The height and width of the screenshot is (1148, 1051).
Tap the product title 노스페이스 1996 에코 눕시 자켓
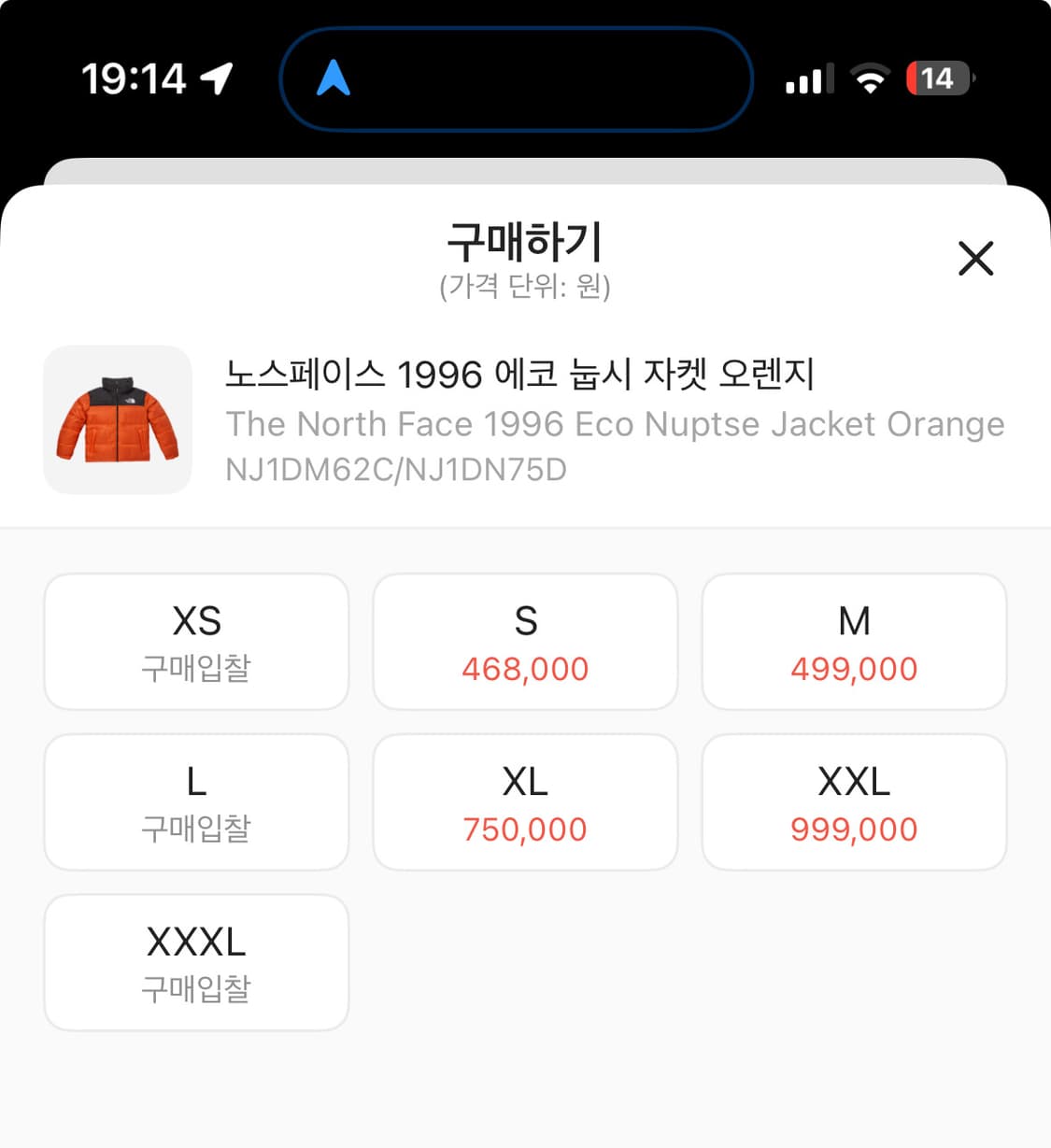coord(519,374)
